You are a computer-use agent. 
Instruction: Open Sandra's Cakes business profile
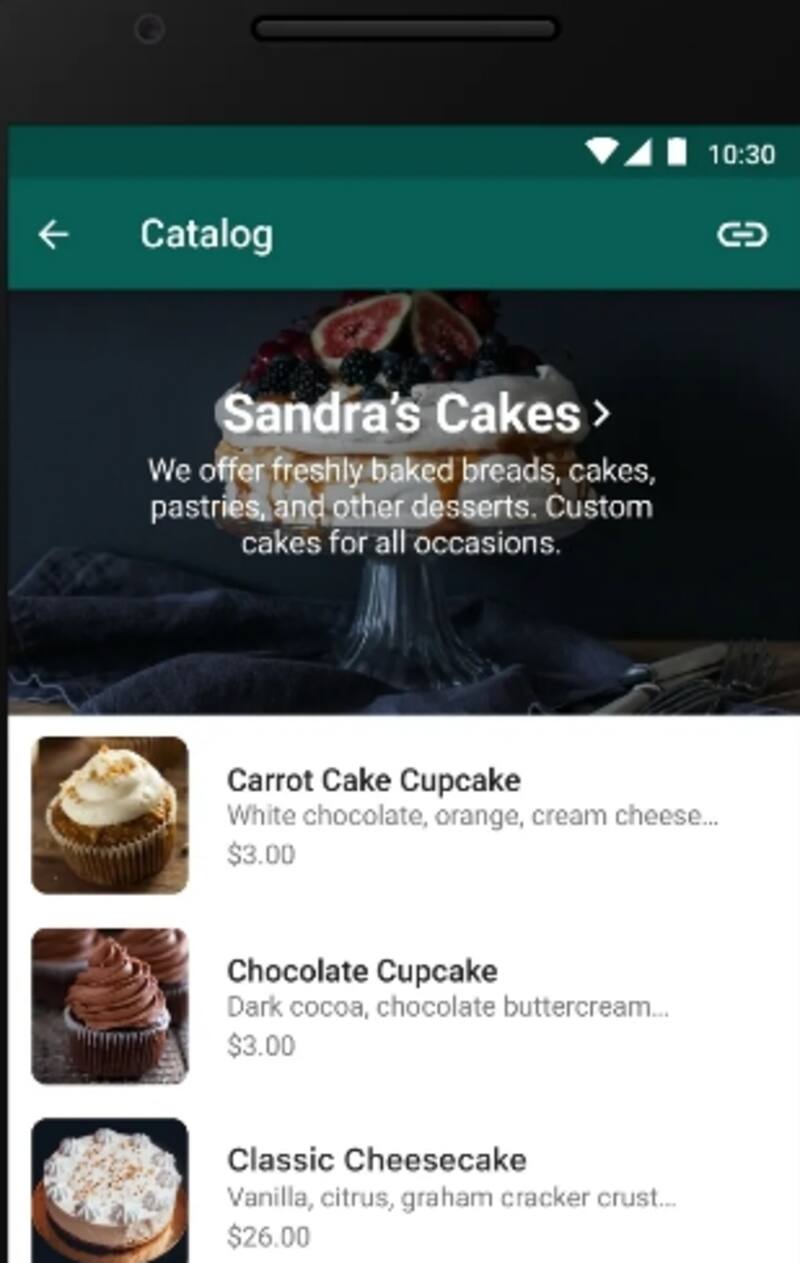tap(415, 414)
